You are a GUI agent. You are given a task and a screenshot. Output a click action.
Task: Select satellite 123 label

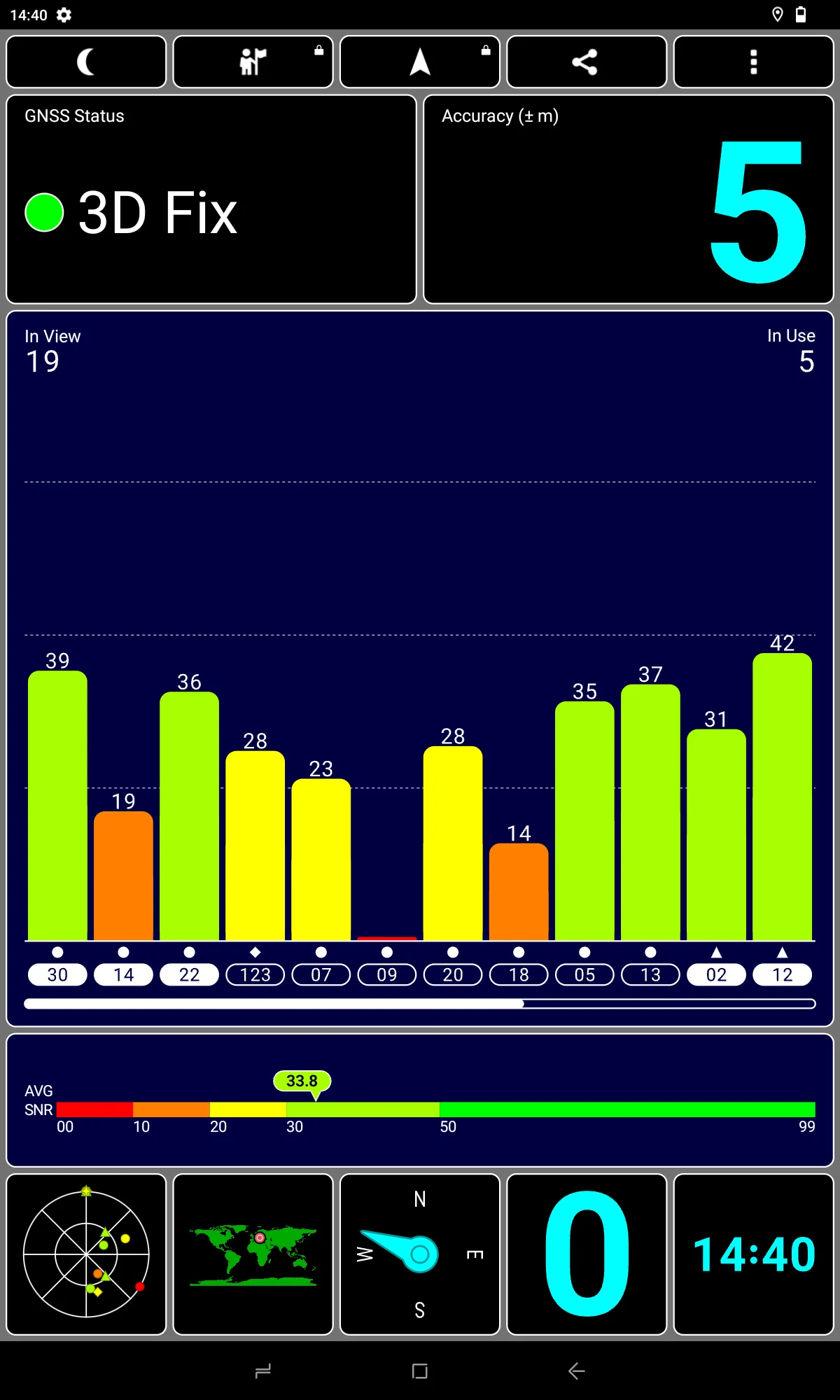tap(255, 974)
